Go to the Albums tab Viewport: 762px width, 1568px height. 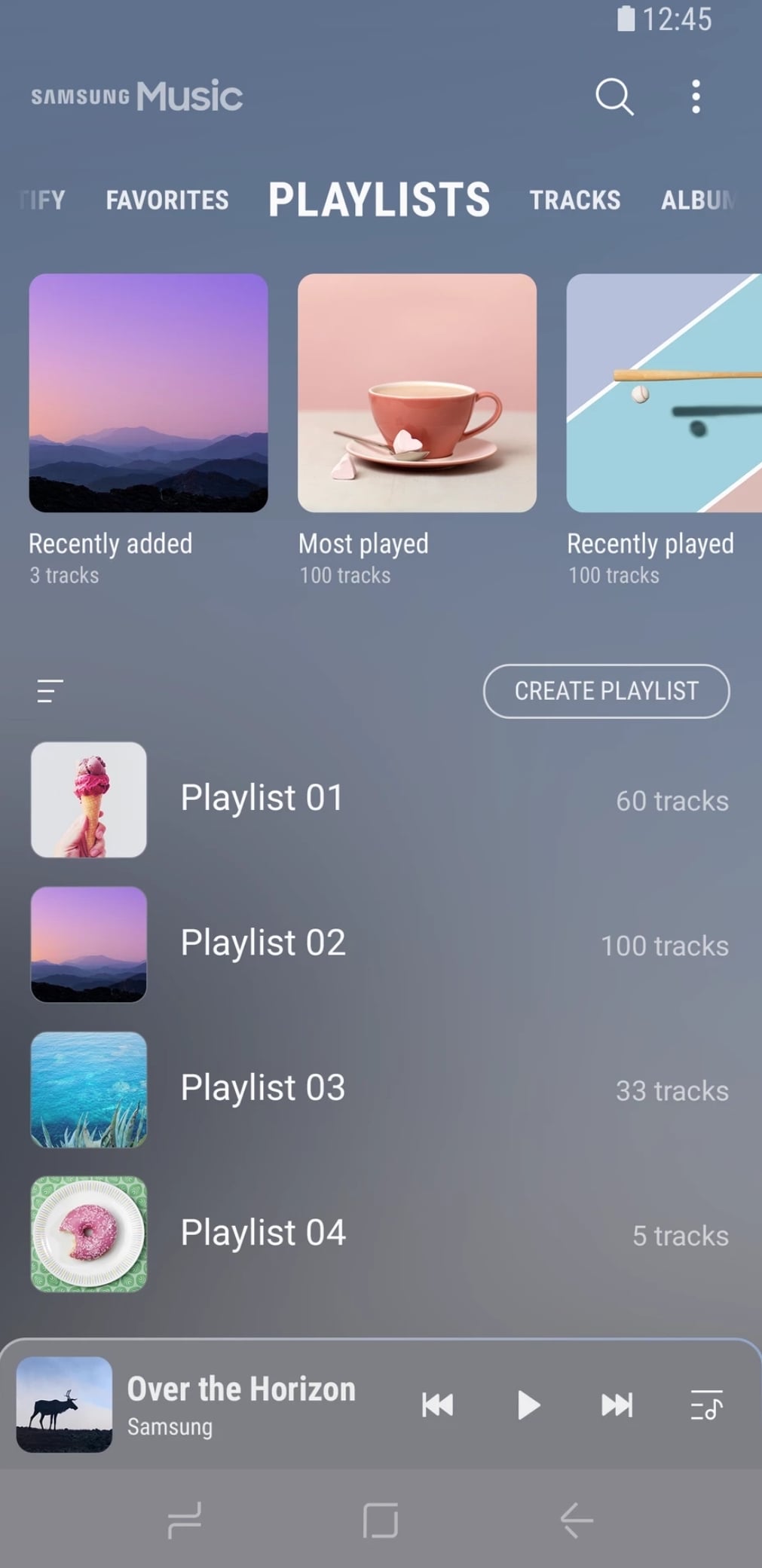(x=697, y=200)
